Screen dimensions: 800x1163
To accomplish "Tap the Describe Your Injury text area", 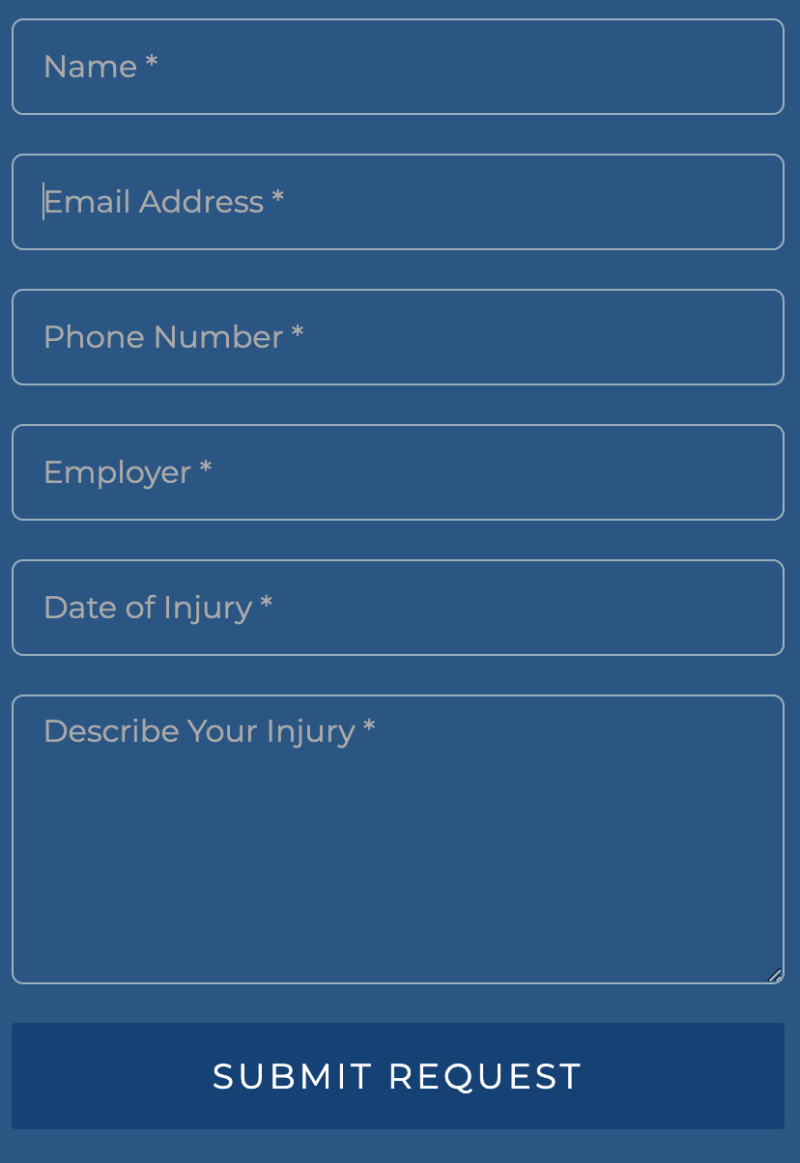I will pyautogui.click(x=398, y=840).
